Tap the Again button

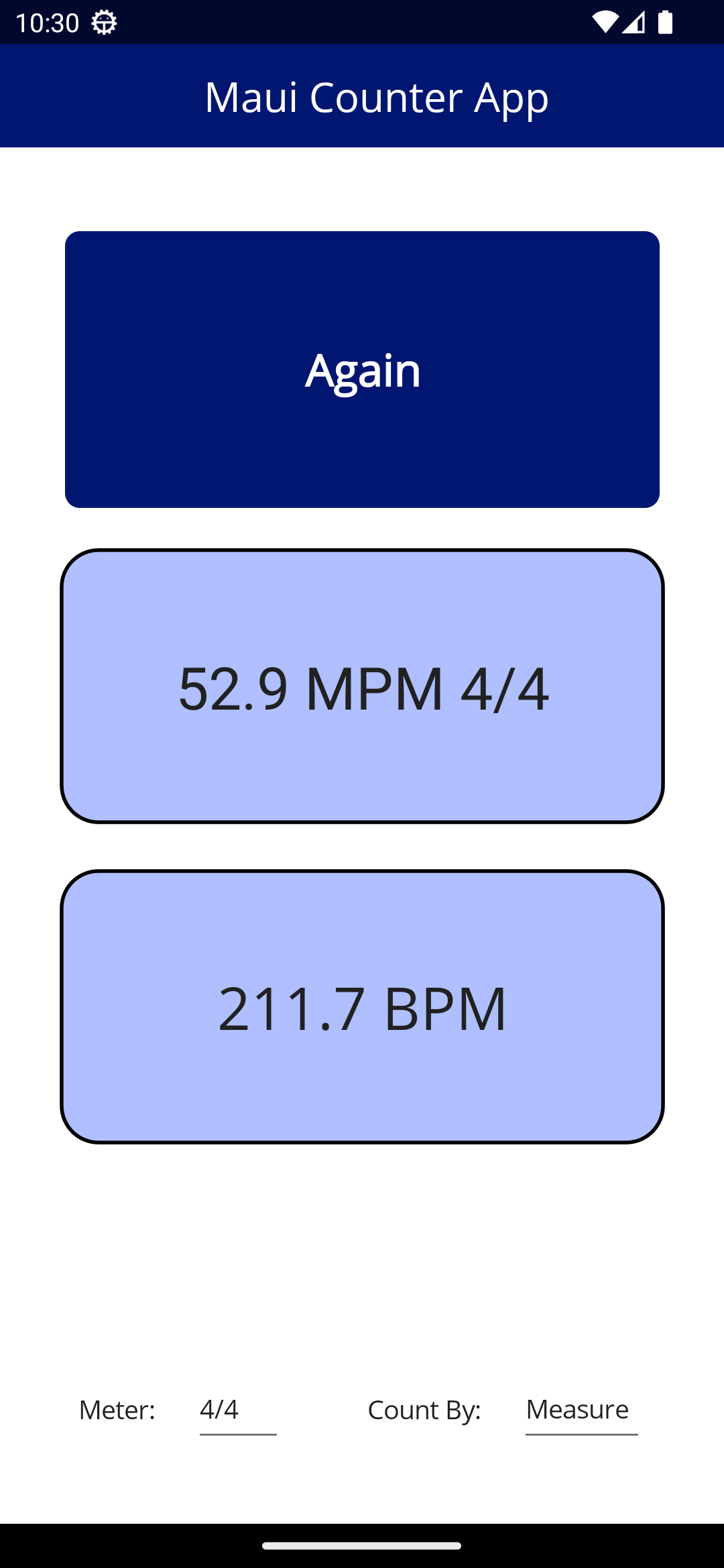pyautogui.click(x=362, y=369)
